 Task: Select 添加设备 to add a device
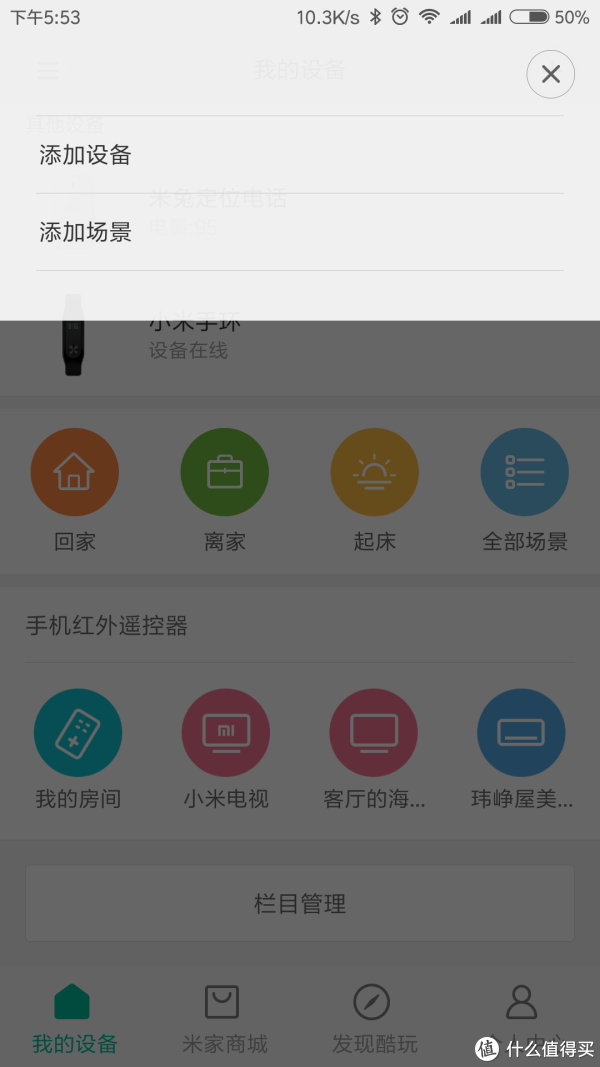(86, 155)
